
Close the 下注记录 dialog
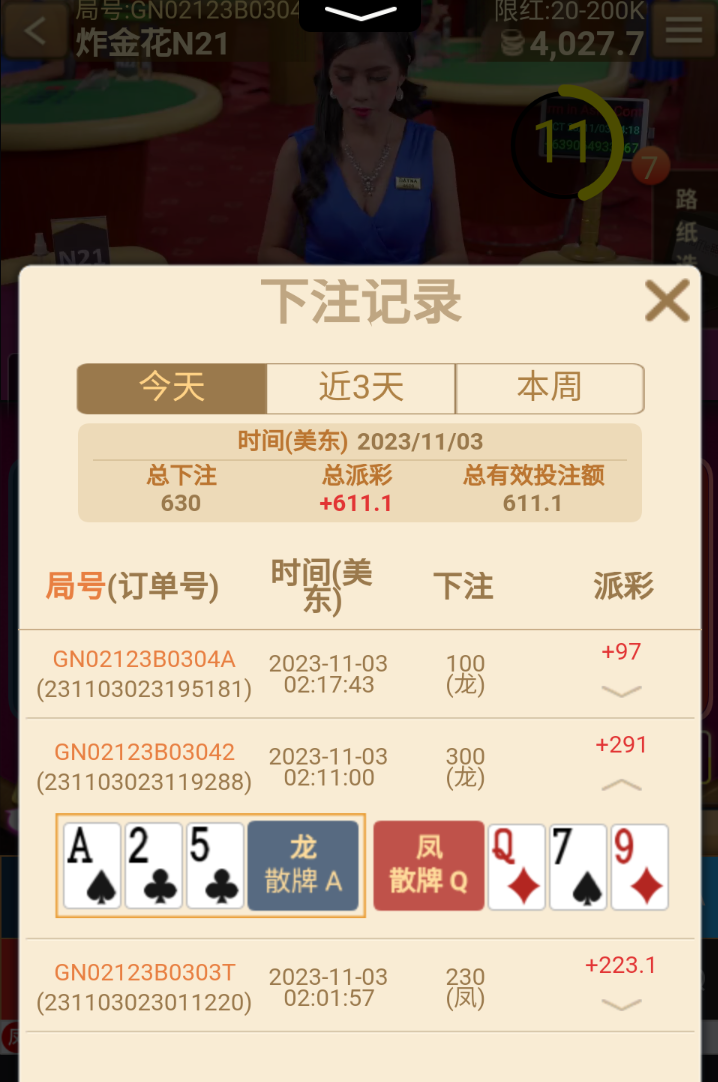click(666, 300)
